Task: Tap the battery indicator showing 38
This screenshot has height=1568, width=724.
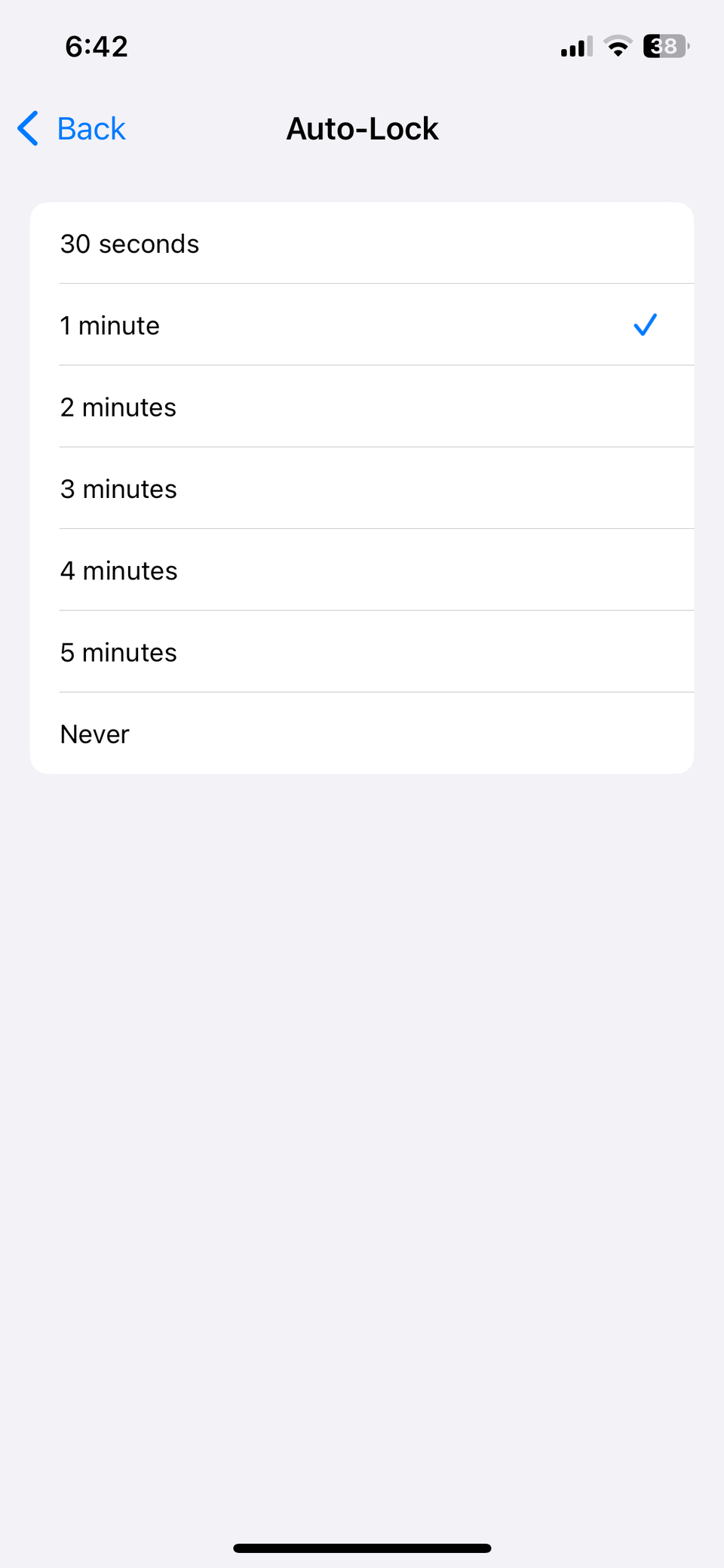Action: pos(664,46)
